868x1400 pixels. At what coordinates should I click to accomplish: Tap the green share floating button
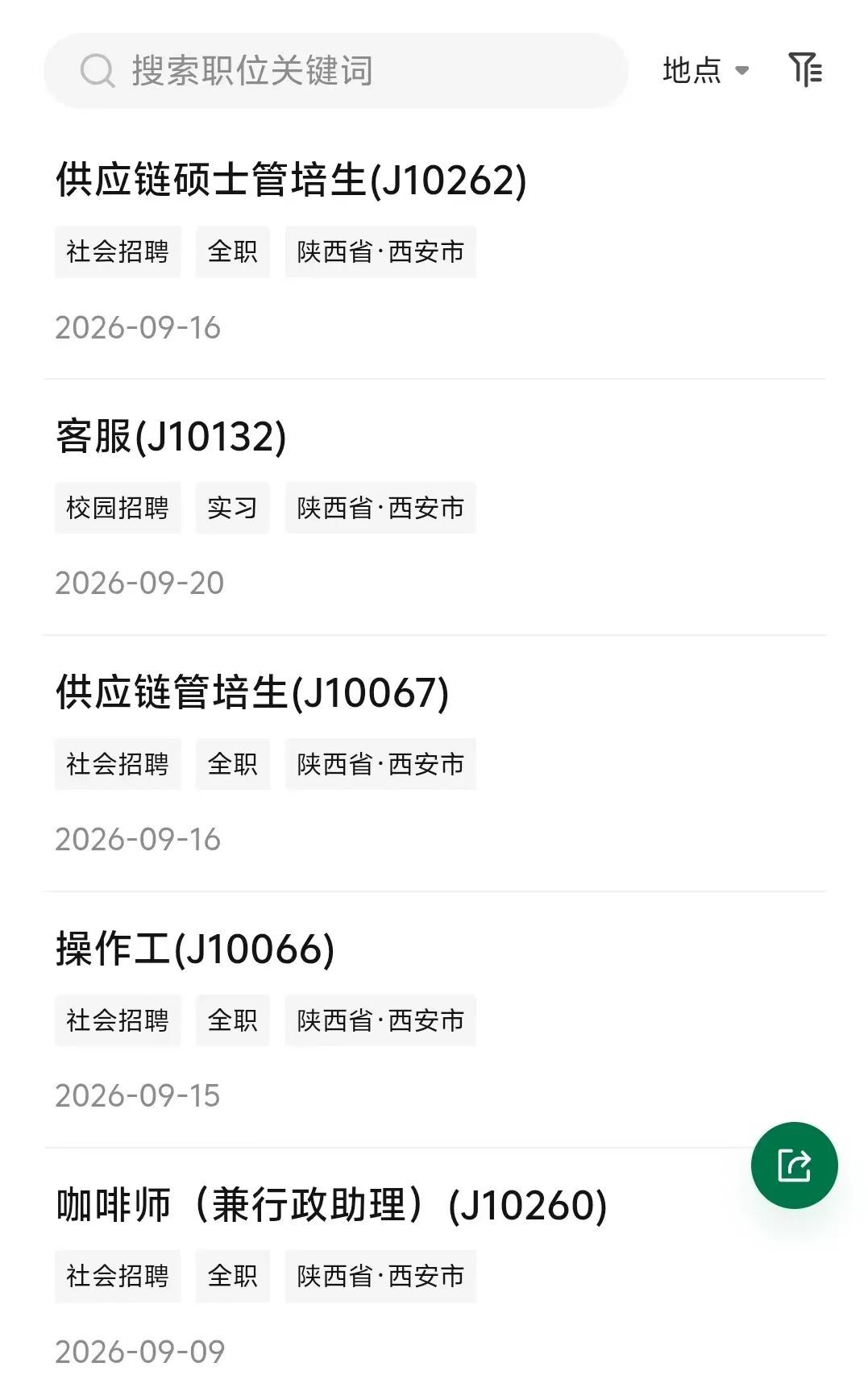coord(794,1165)
